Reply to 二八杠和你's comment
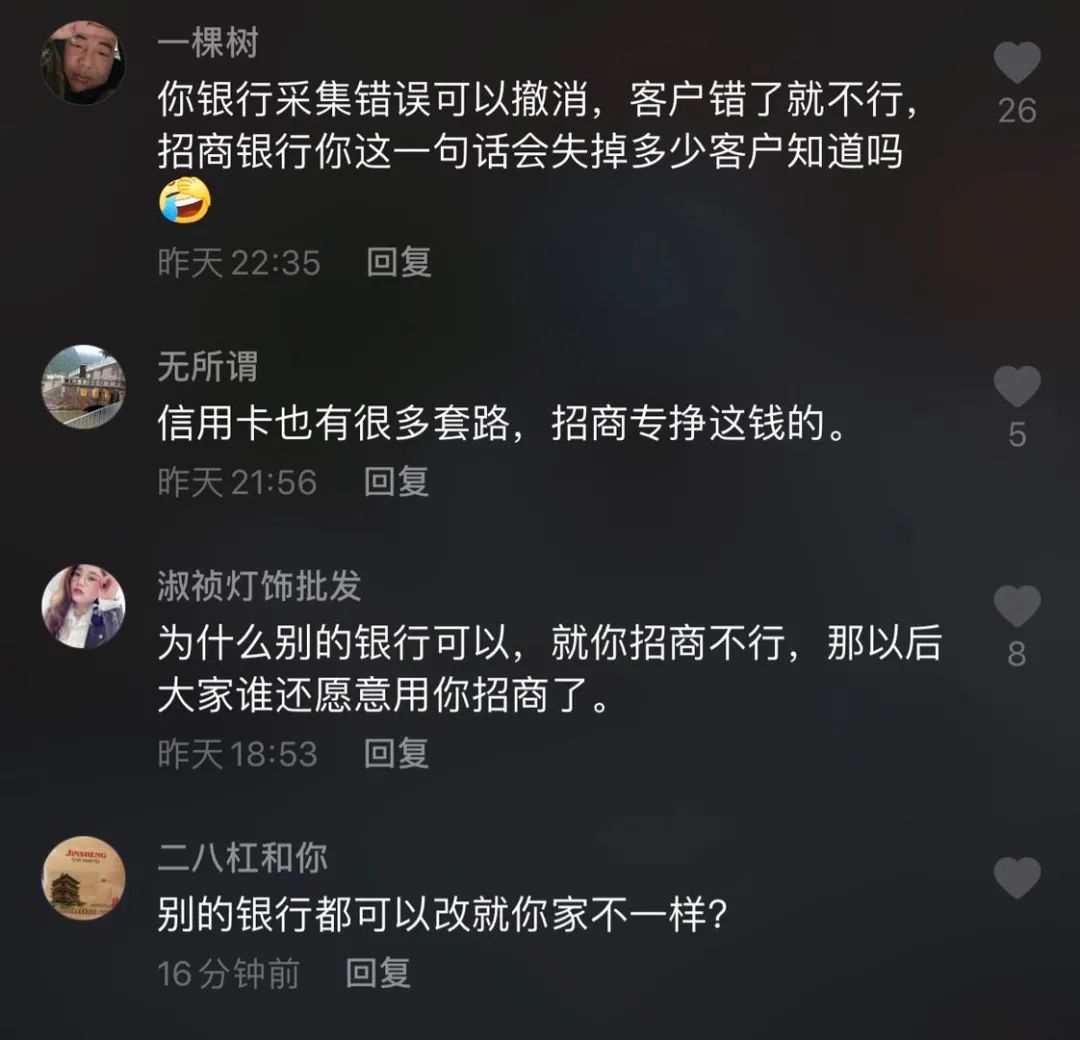The width and height of the screenshot is (1080, 1040). click(x=378, y=973)
